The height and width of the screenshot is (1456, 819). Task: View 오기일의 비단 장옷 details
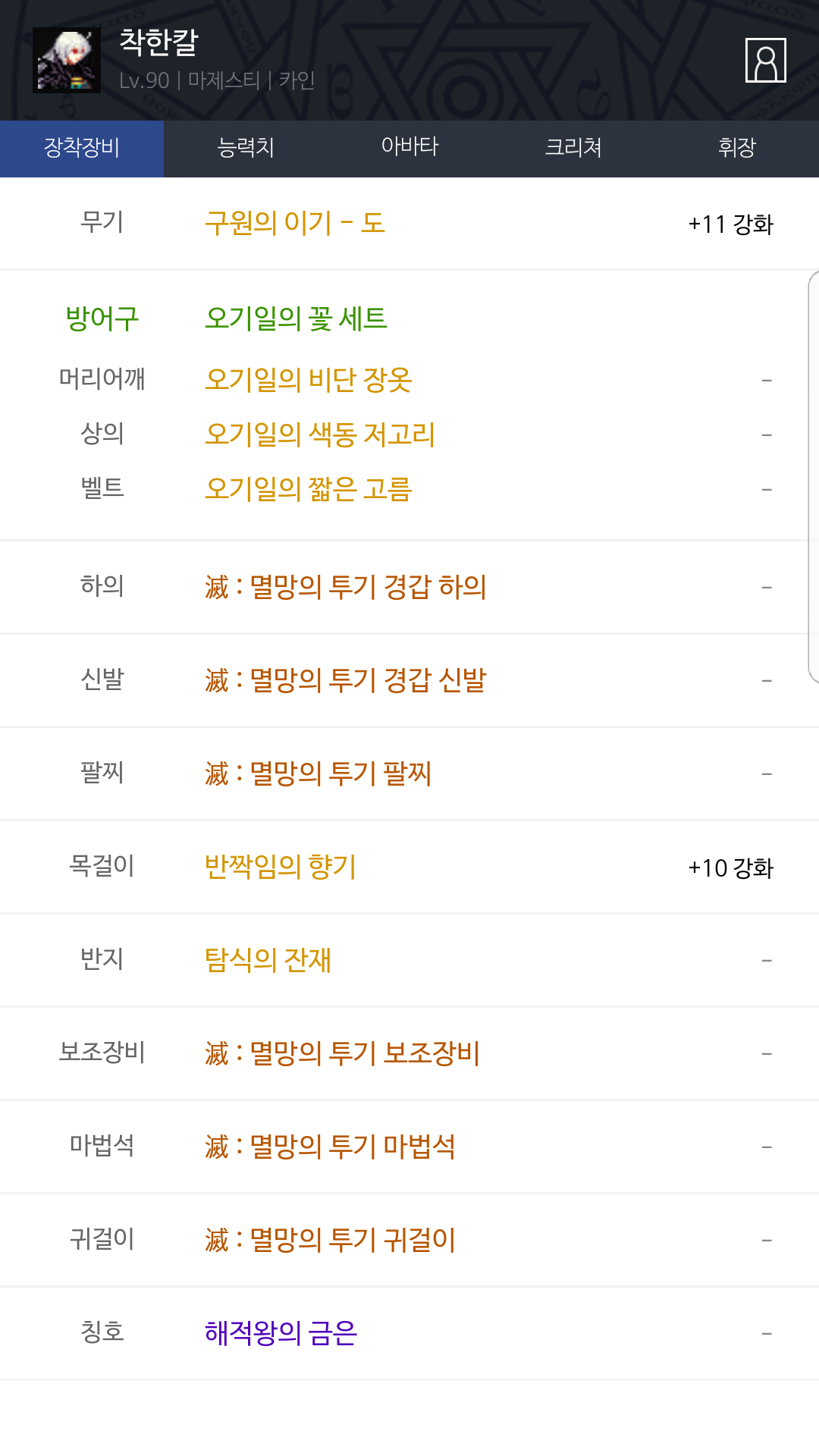pyautogui.click(x=308, y=379)
